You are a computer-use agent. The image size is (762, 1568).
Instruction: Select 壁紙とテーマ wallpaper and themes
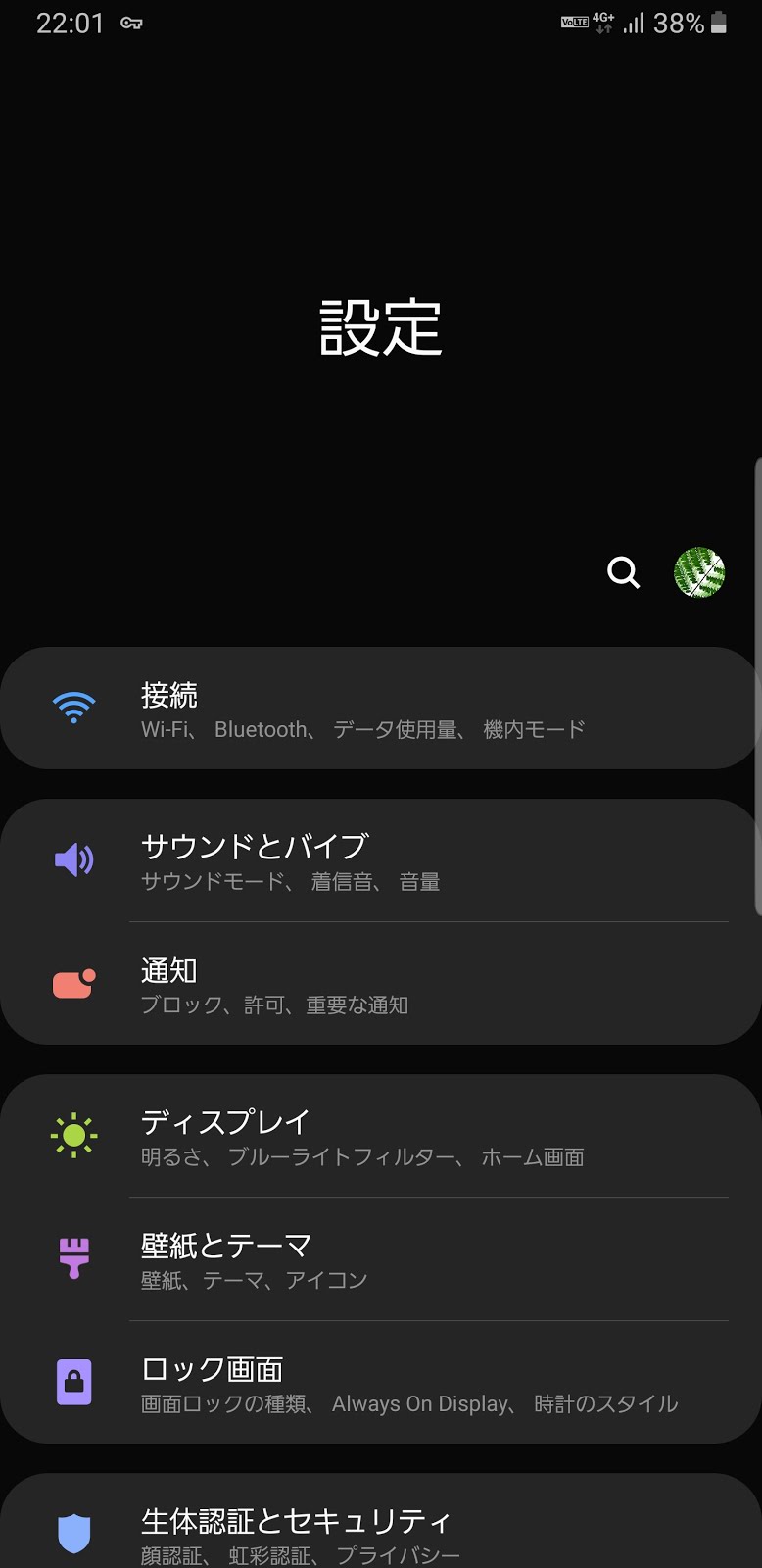pos(380,1260)
